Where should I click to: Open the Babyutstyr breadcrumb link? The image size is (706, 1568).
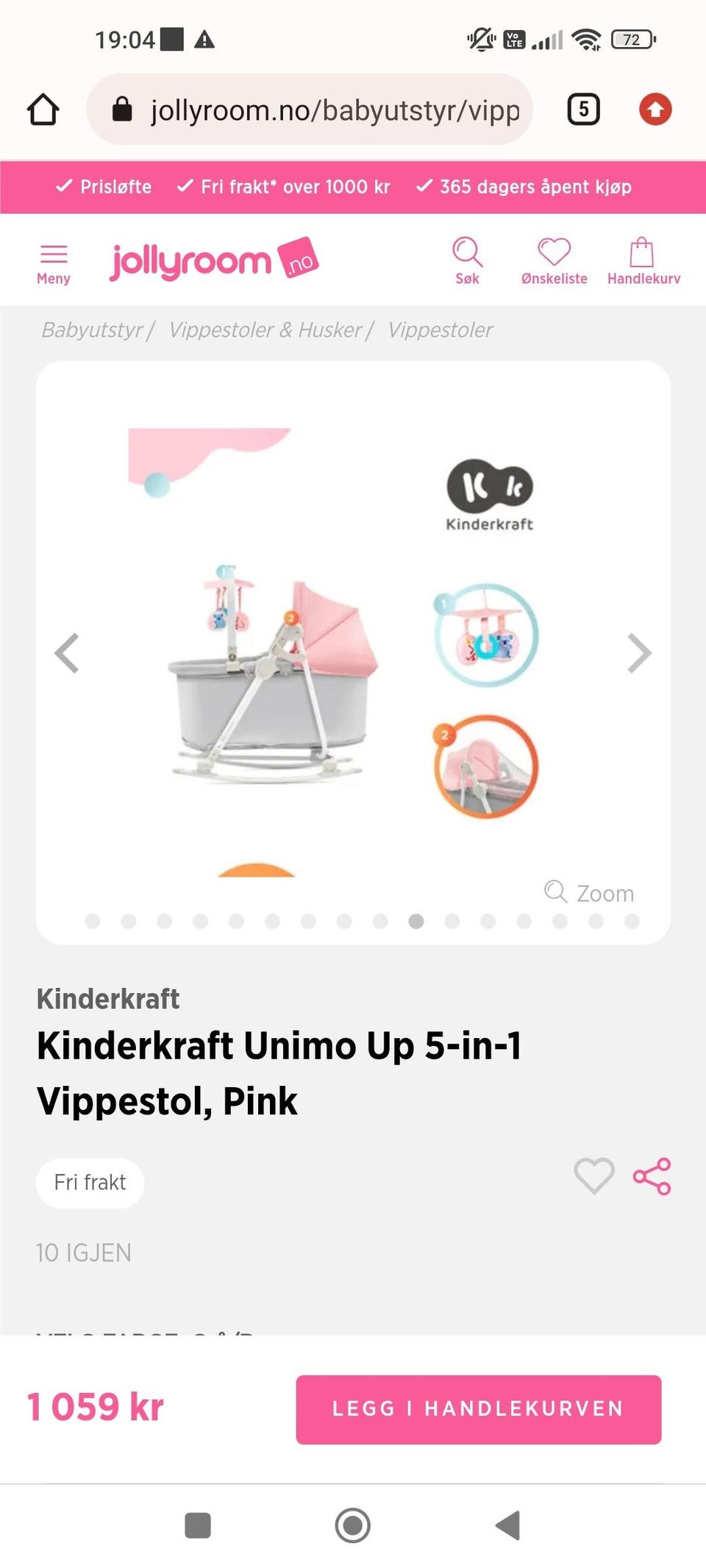(x=92, y=329)
